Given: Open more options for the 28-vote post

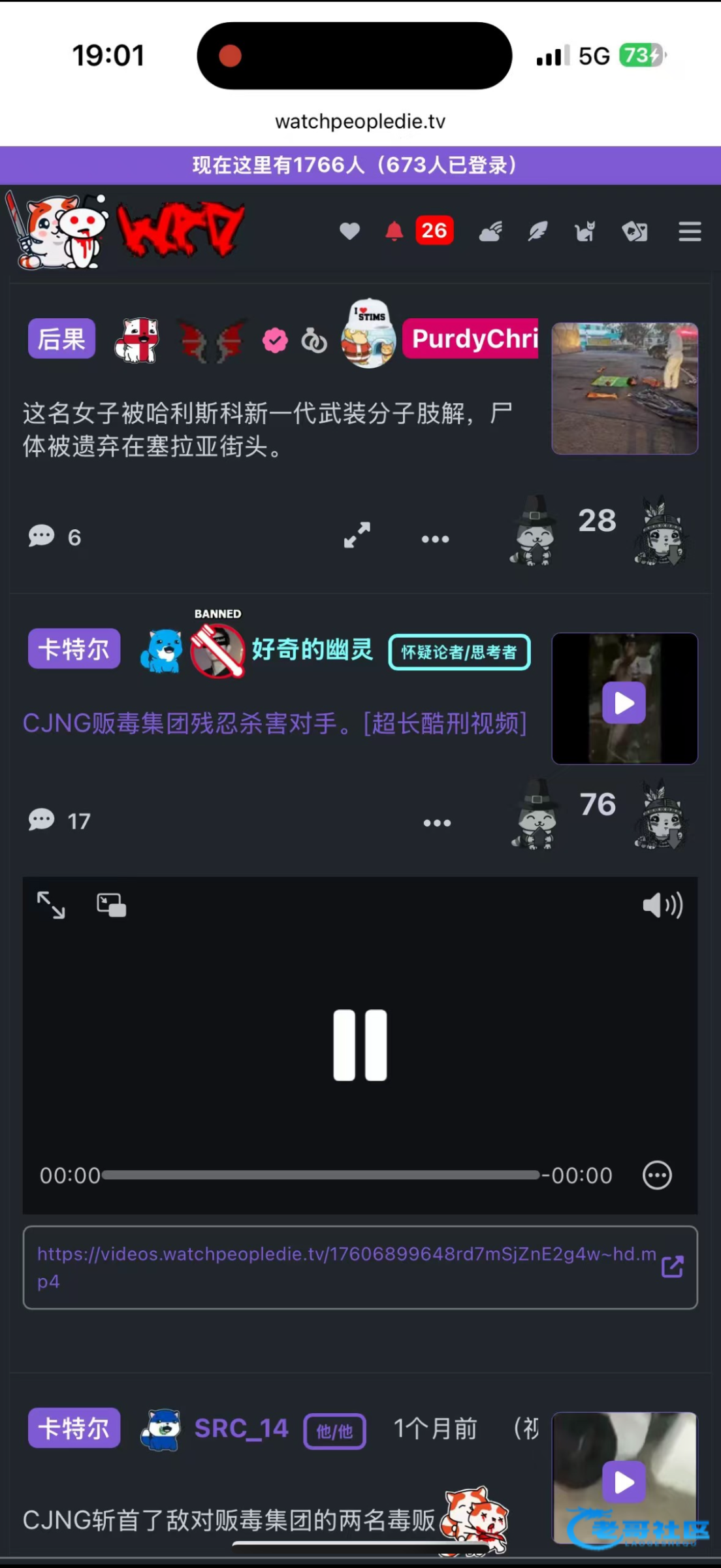Looking at the screenshot, I should click(x=435, y=539).
